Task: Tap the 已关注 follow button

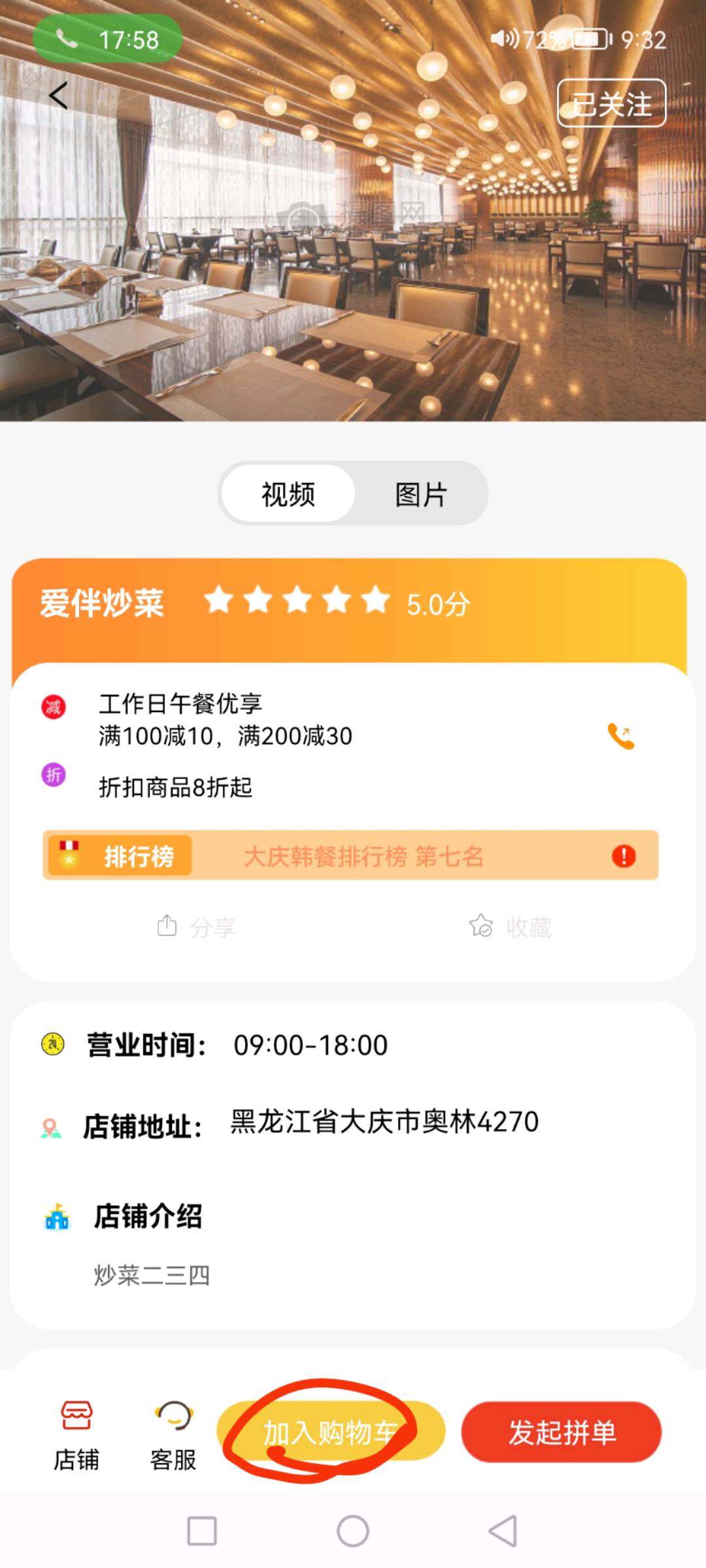Action: coord(611,103)
